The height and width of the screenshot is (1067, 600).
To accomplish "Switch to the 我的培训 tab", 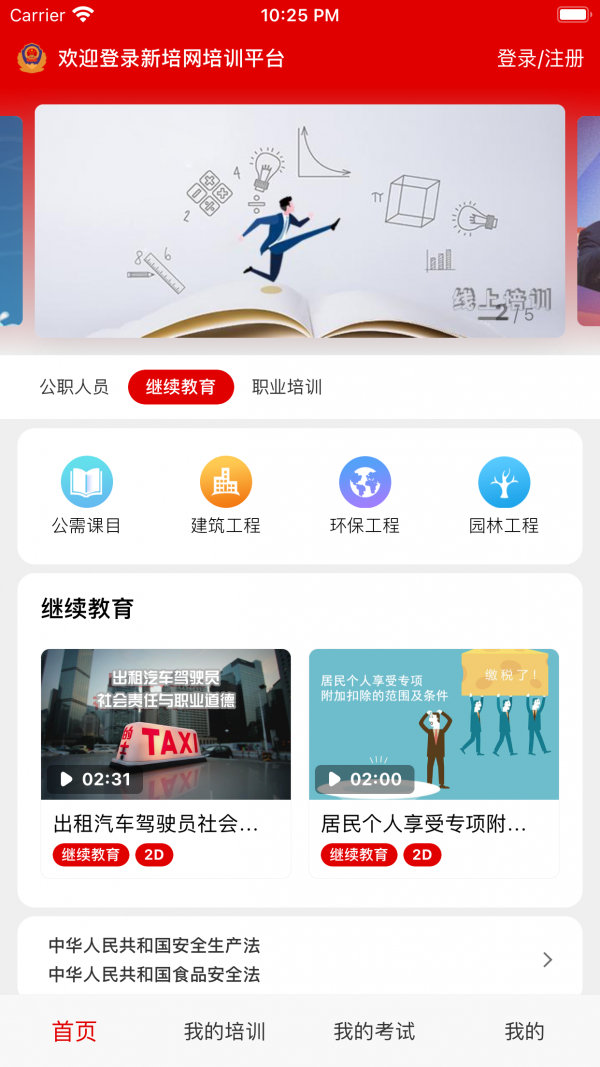I will 225,1032.
